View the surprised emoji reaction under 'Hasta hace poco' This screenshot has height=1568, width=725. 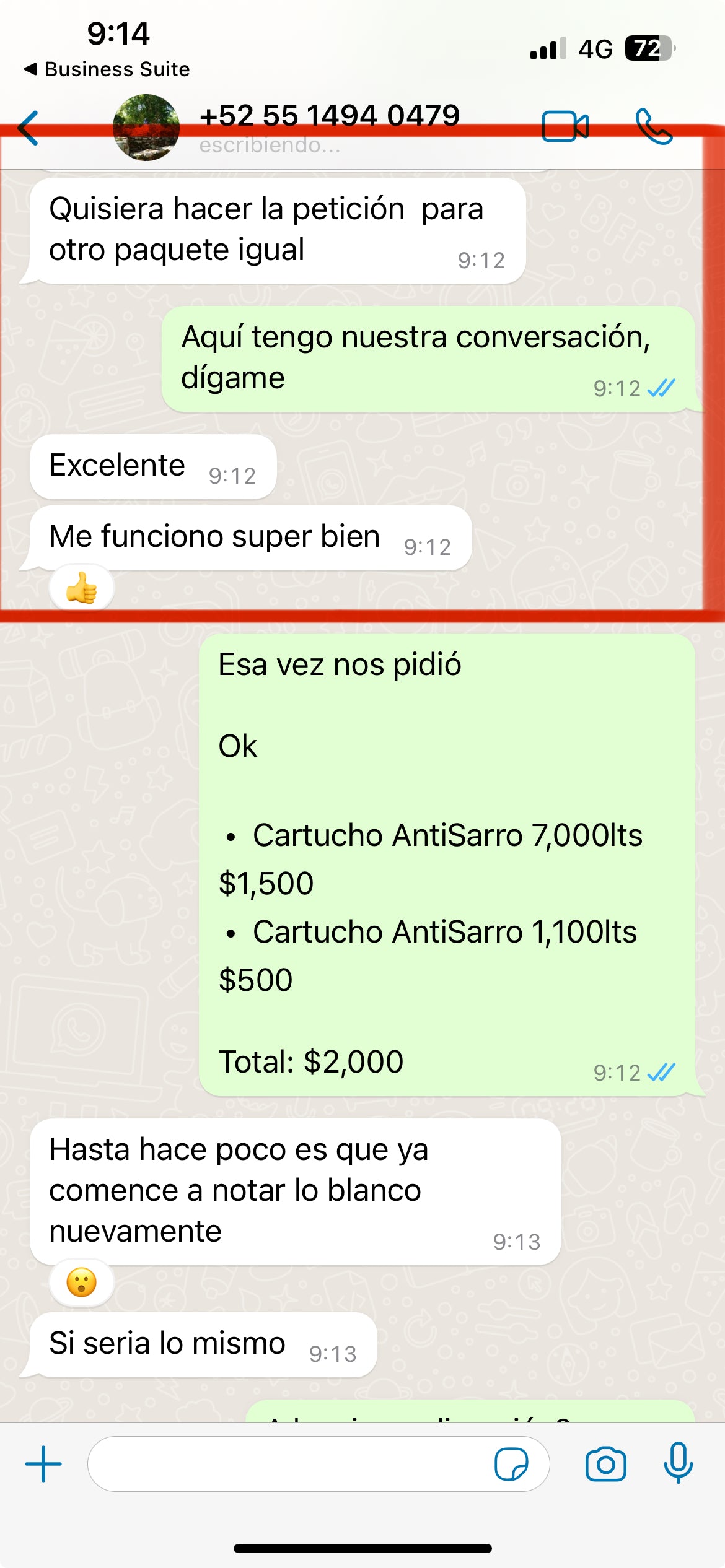[x=82, y=1283]
